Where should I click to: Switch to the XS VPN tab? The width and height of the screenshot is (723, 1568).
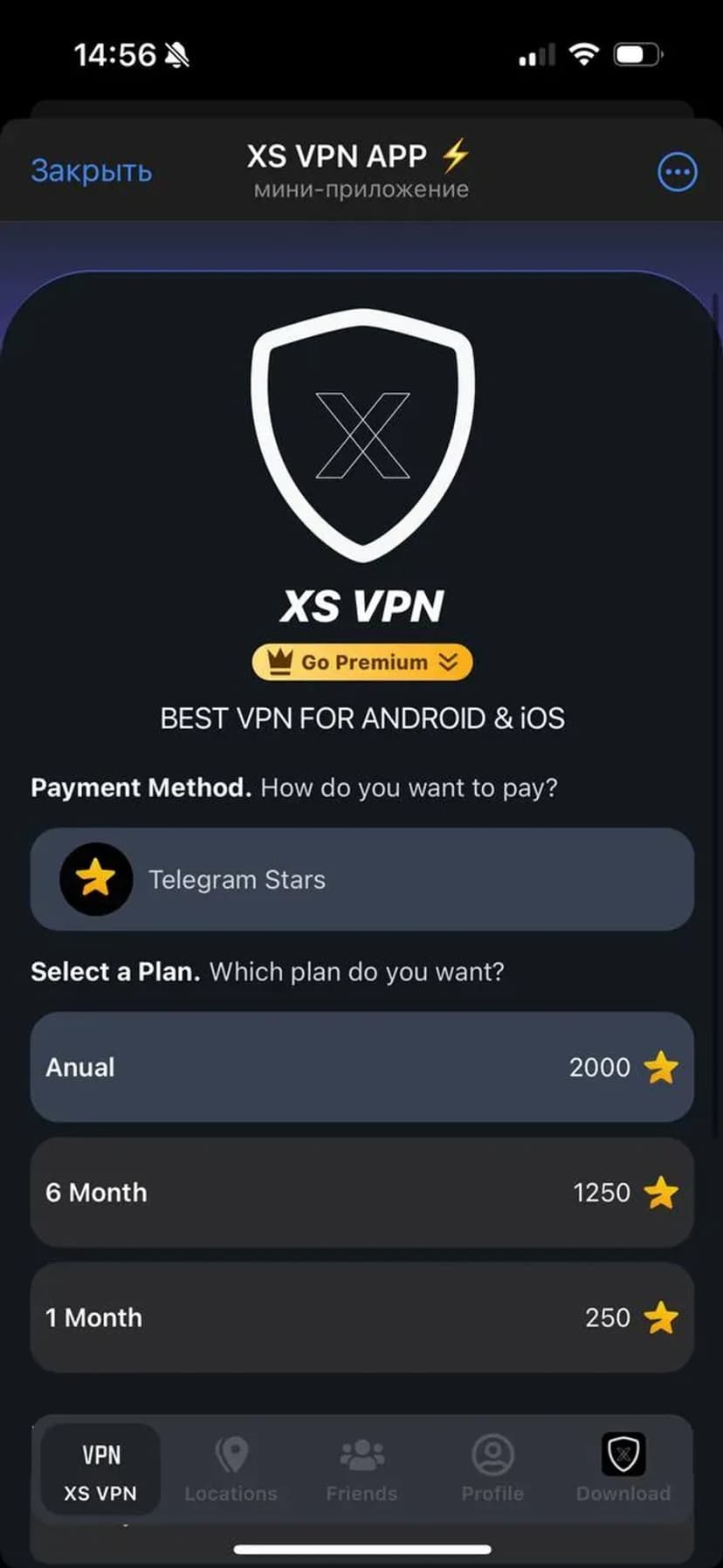pos(100,1471)
